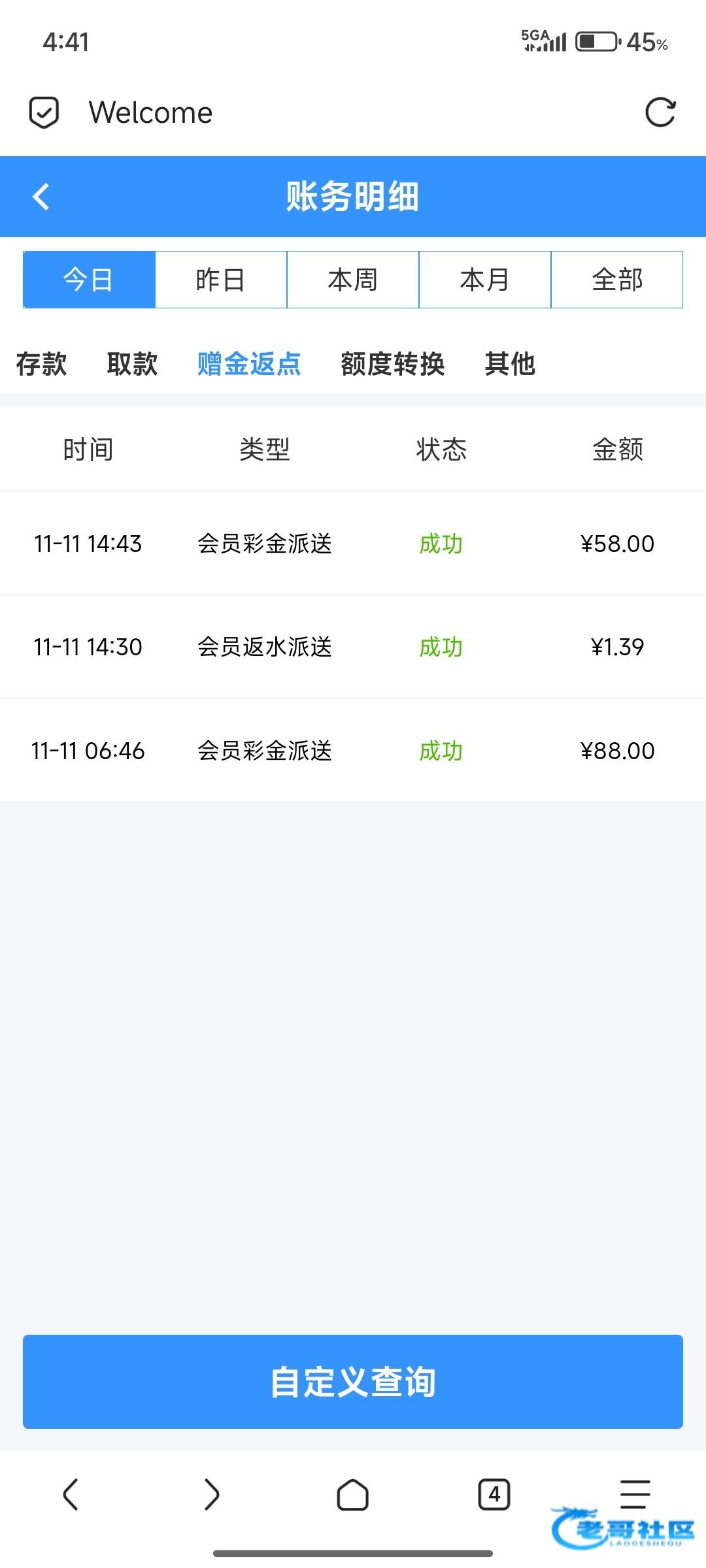Open the browser hamburger menu

pos(635,1493)
